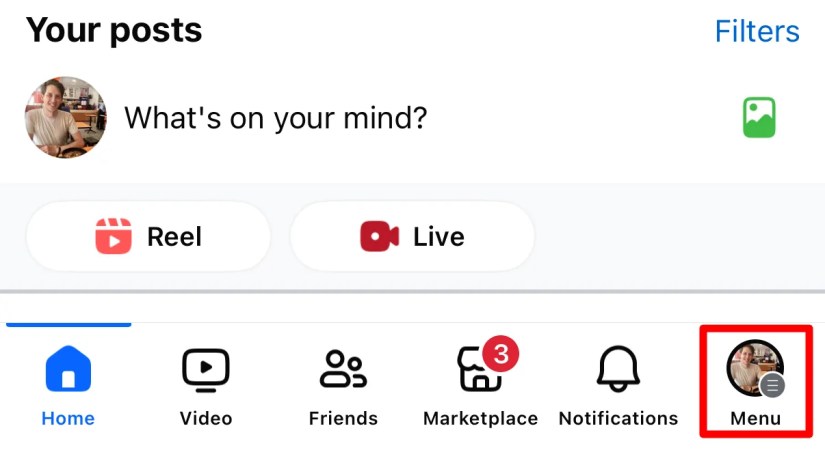Open the Filters link

pos(756,31)
